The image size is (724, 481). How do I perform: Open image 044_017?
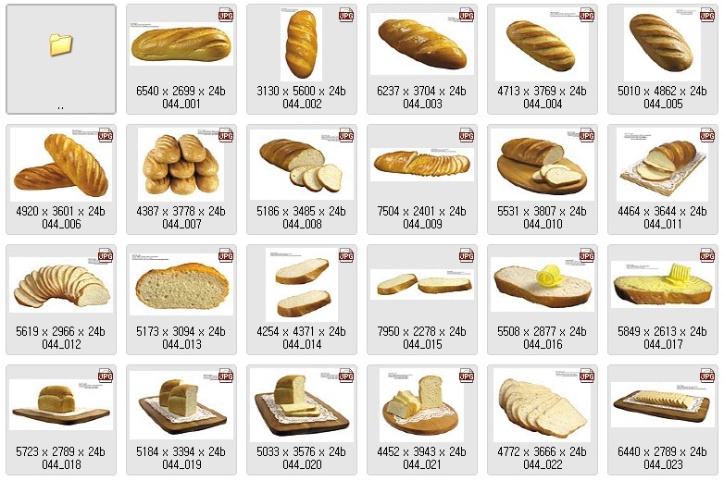coord(661,285)
